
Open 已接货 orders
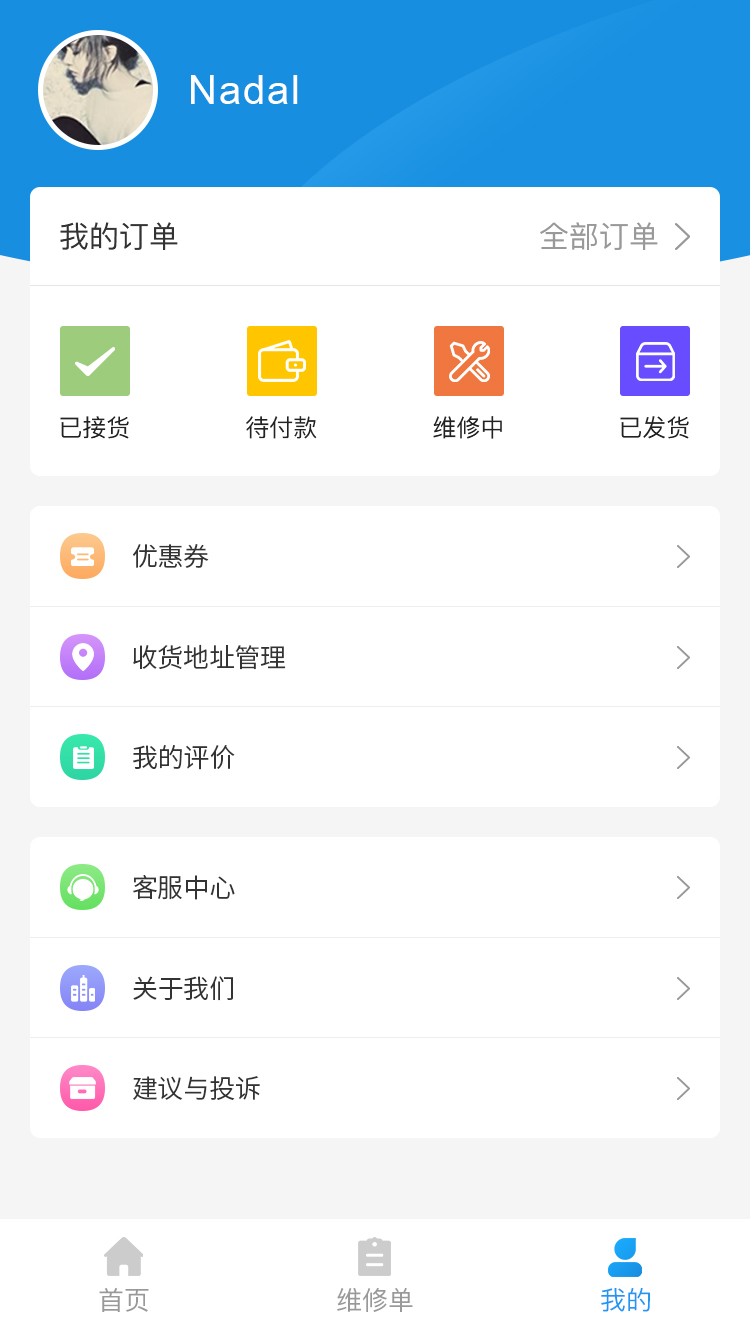pos(95,382)
